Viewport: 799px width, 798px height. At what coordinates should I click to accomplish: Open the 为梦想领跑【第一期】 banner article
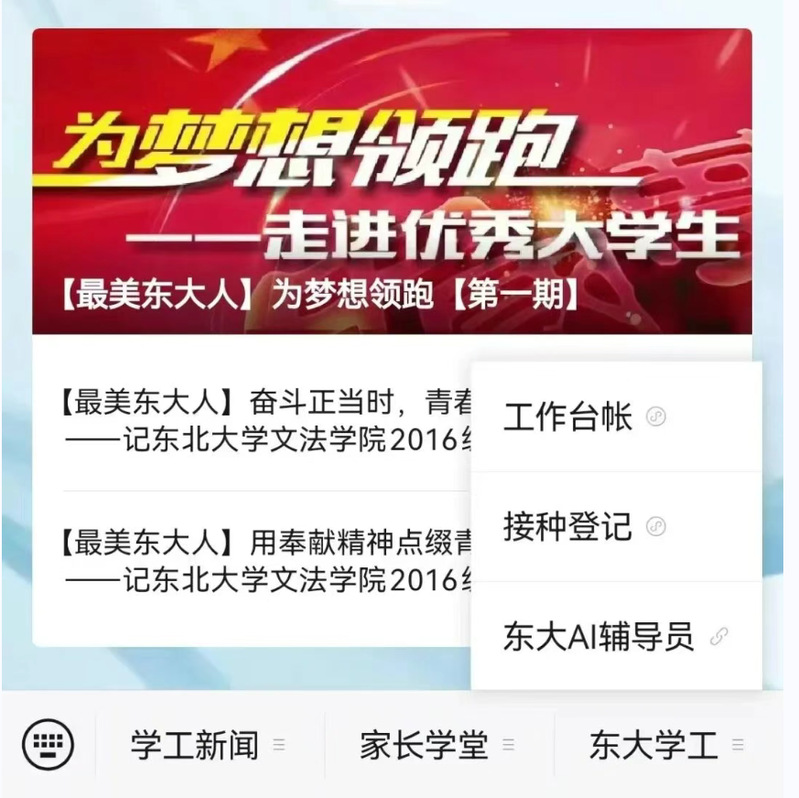(392, 182)
